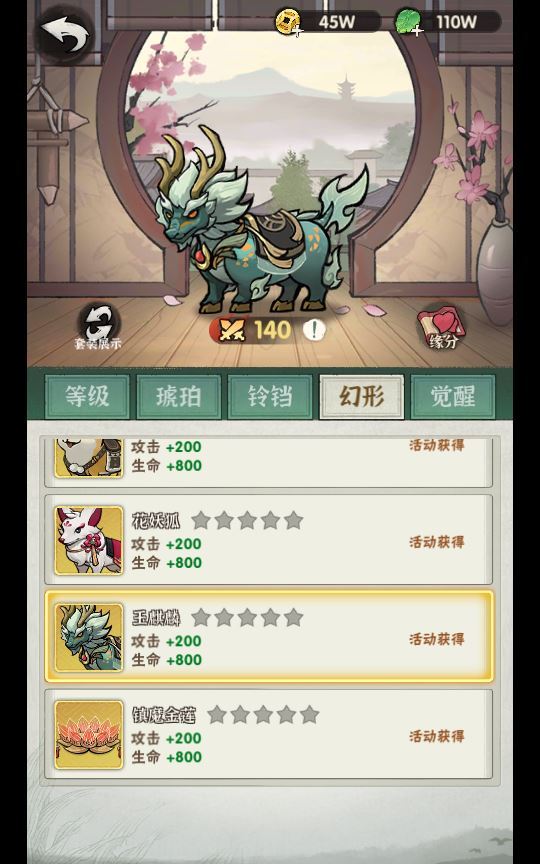Select the 镇魔金莲 form row
The image size is (540, 864).
pyautogui.click(x=269, y=734)
